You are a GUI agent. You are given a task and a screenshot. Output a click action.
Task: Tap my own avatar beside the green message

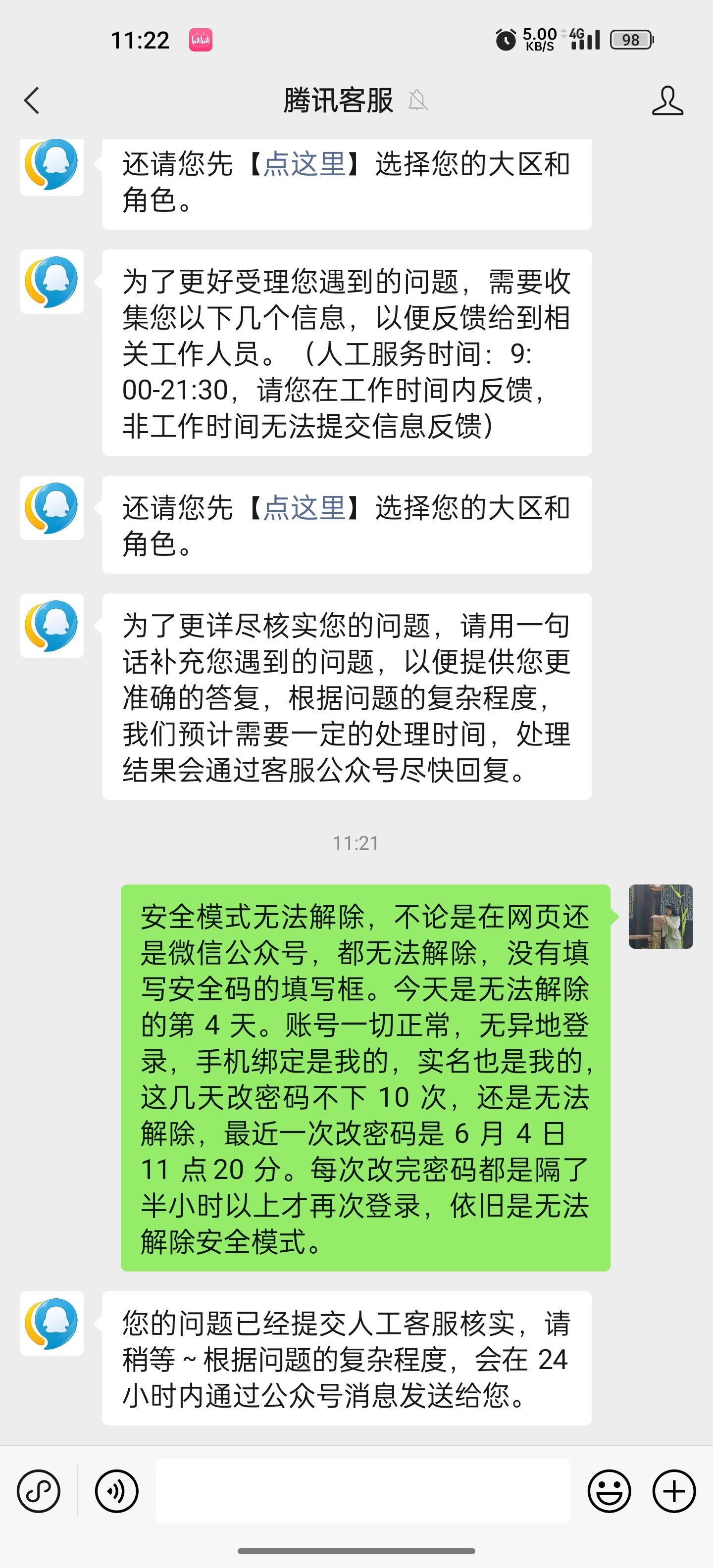click(x=661, y=916)
